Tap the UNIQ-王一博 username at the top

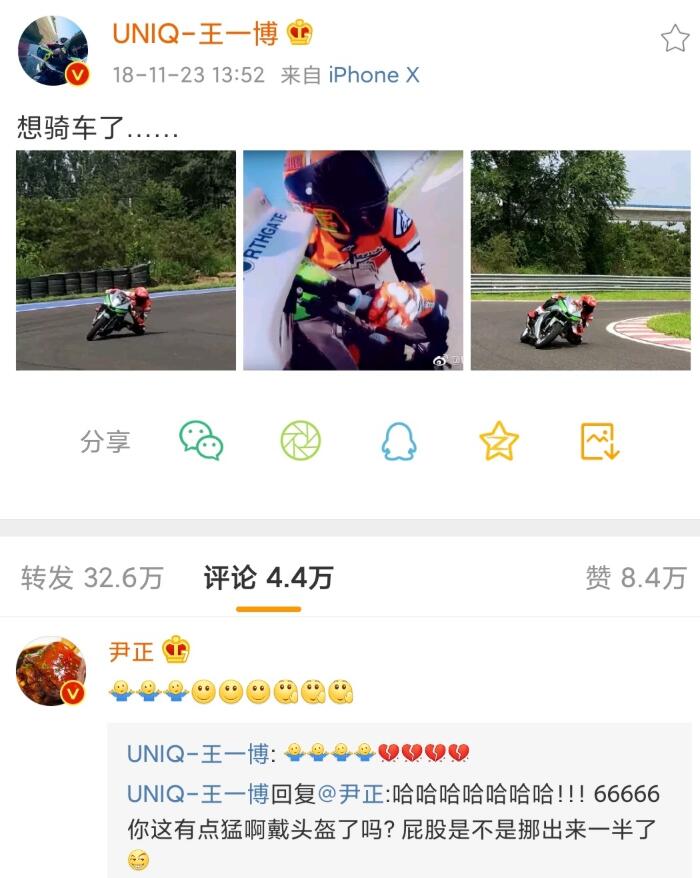pyautogui.click(x=195, y=35)
